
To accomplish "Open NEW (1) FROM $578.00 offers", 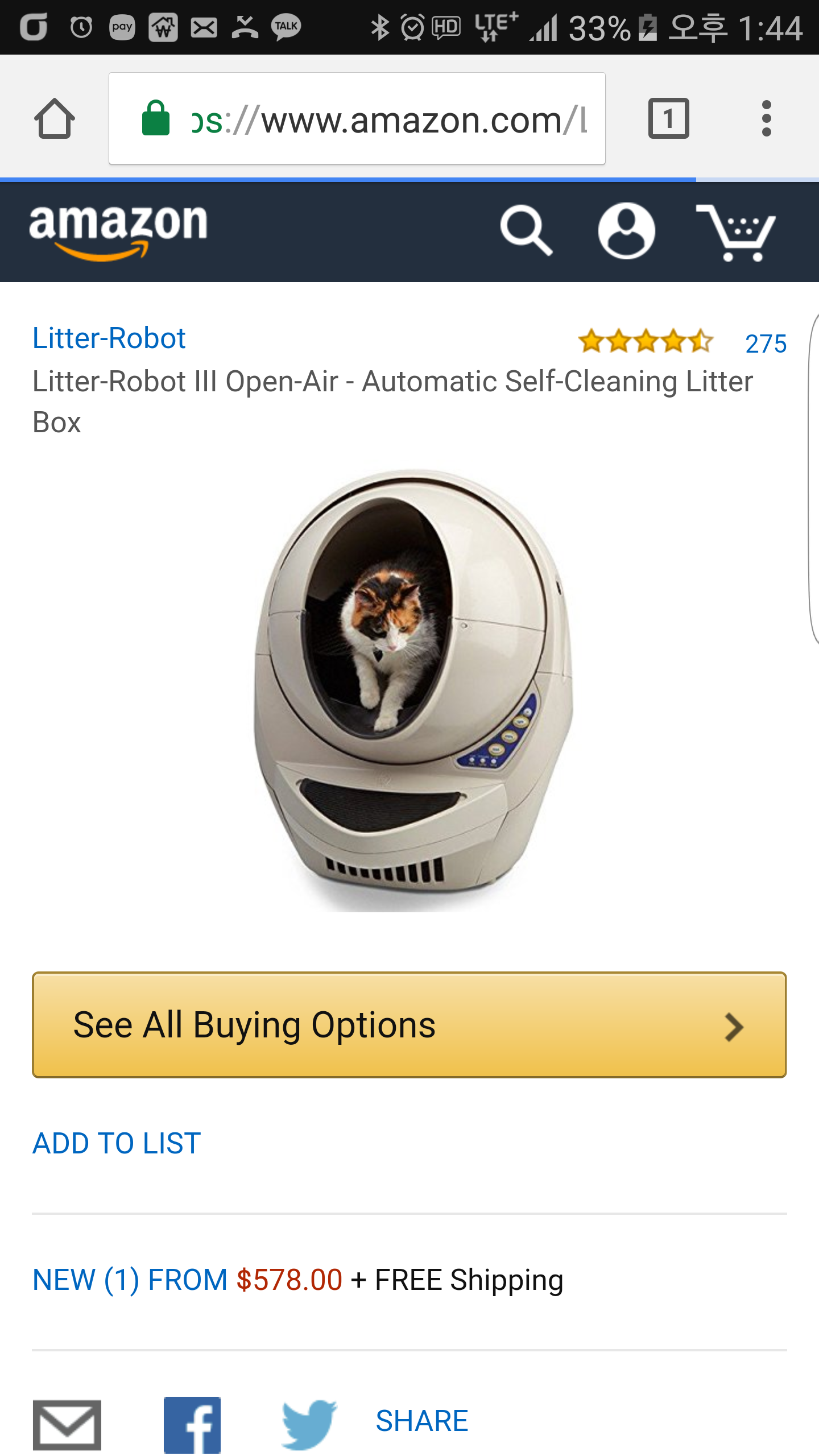I will pyautogui.click(x=188, y=1280).
